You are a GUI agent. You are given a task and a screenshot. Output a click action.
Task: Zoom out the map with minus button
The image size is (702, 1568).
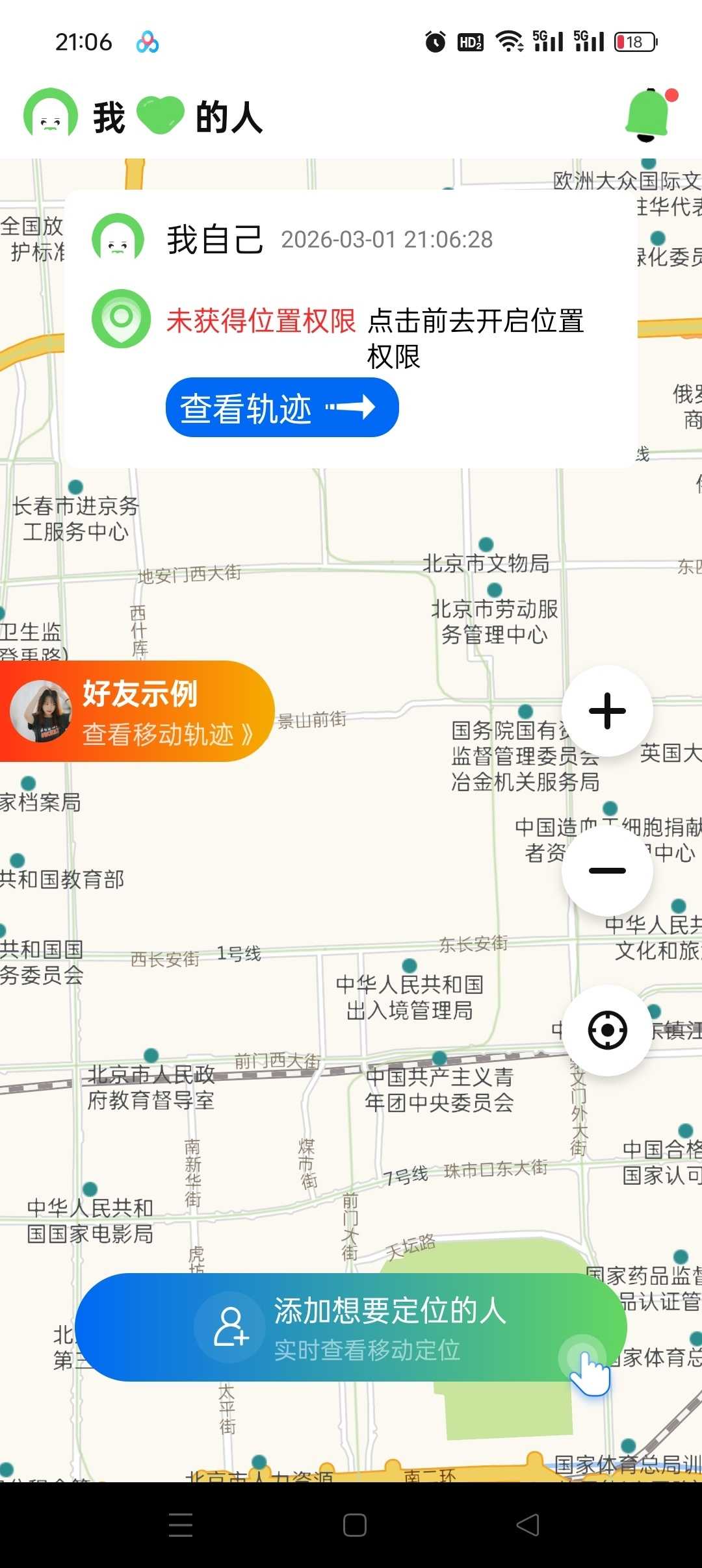[x=607, y=870]
